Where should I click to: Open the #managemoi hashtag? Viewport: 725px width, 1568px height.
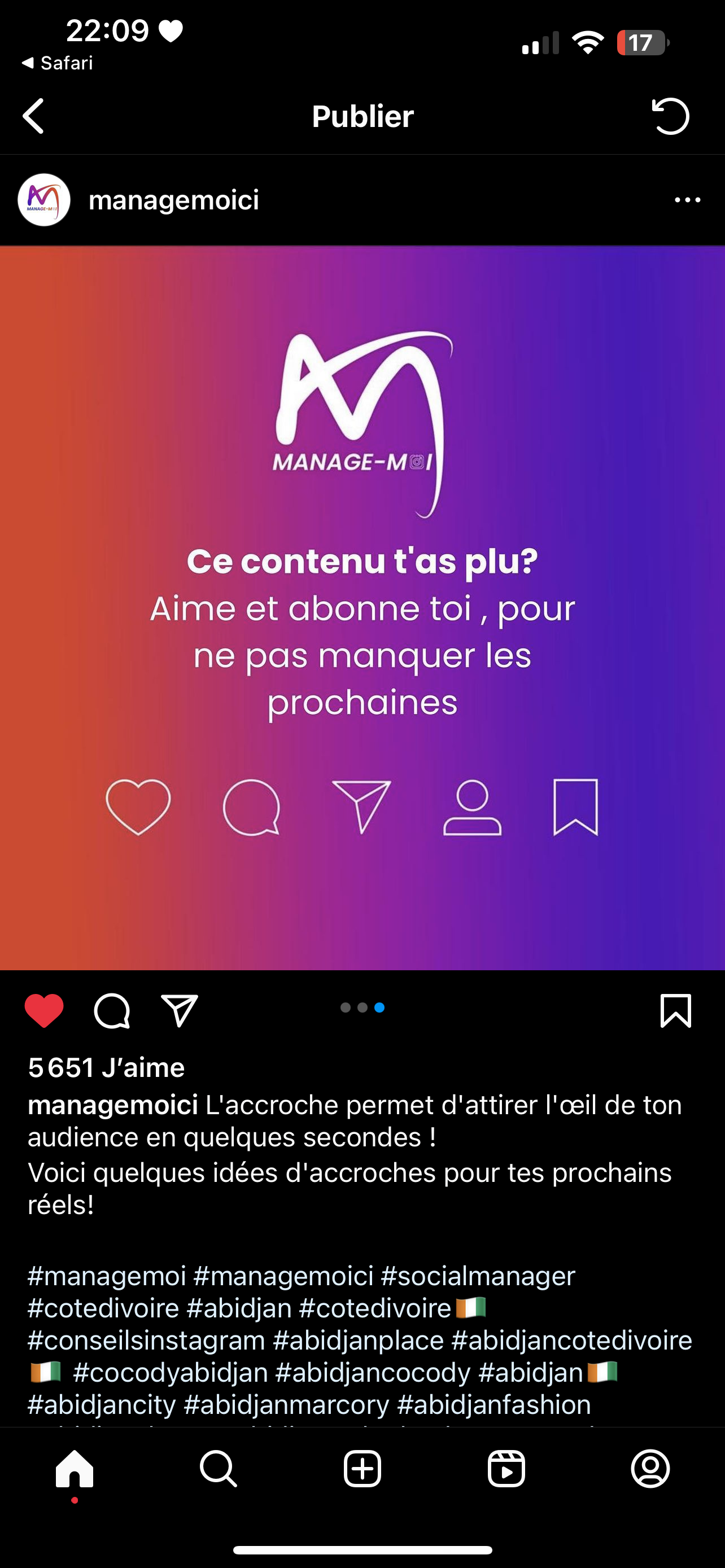point(107,1276)
